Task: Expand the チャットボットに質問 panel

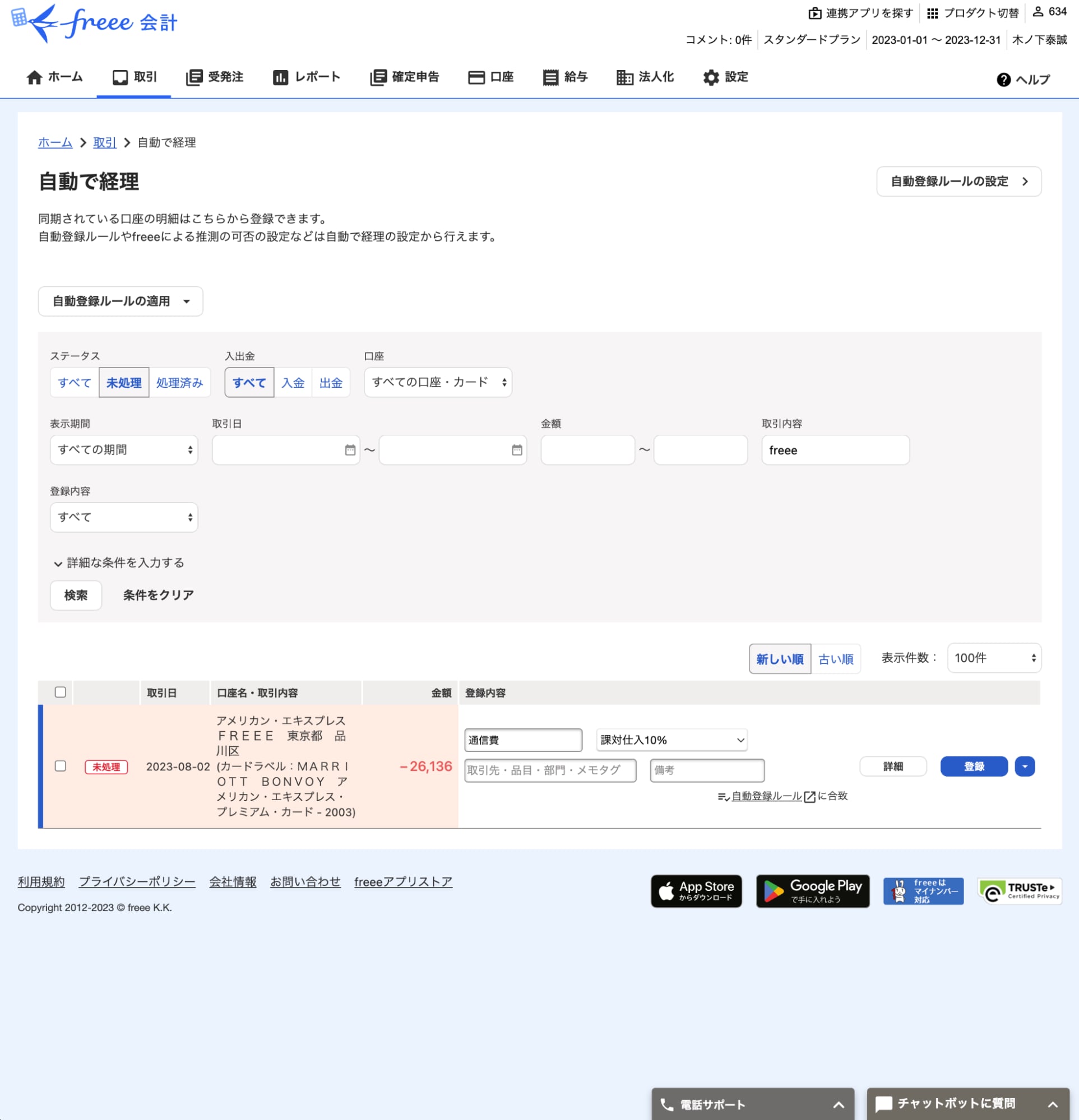Action: point(967,1103)
